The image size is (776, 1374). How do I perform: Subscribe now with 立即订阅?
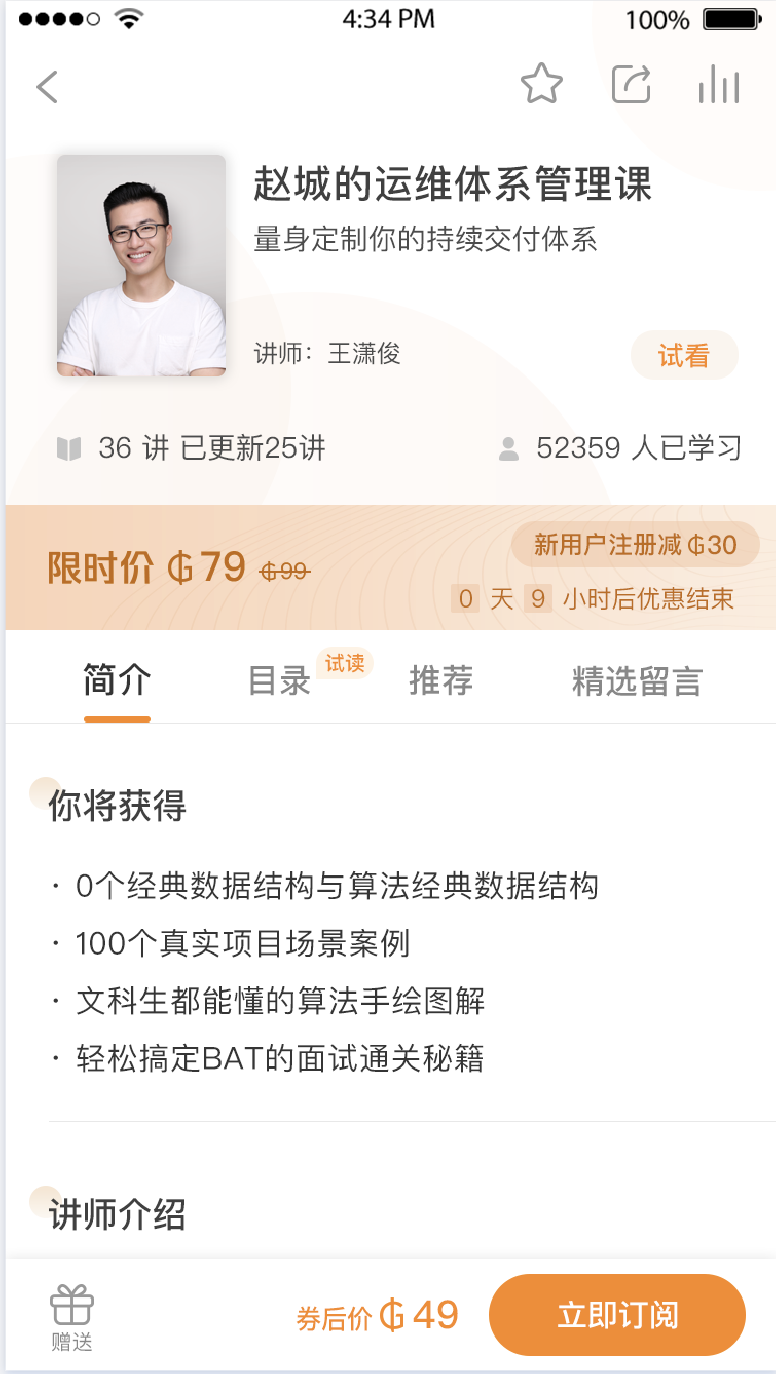(617, 1315)
